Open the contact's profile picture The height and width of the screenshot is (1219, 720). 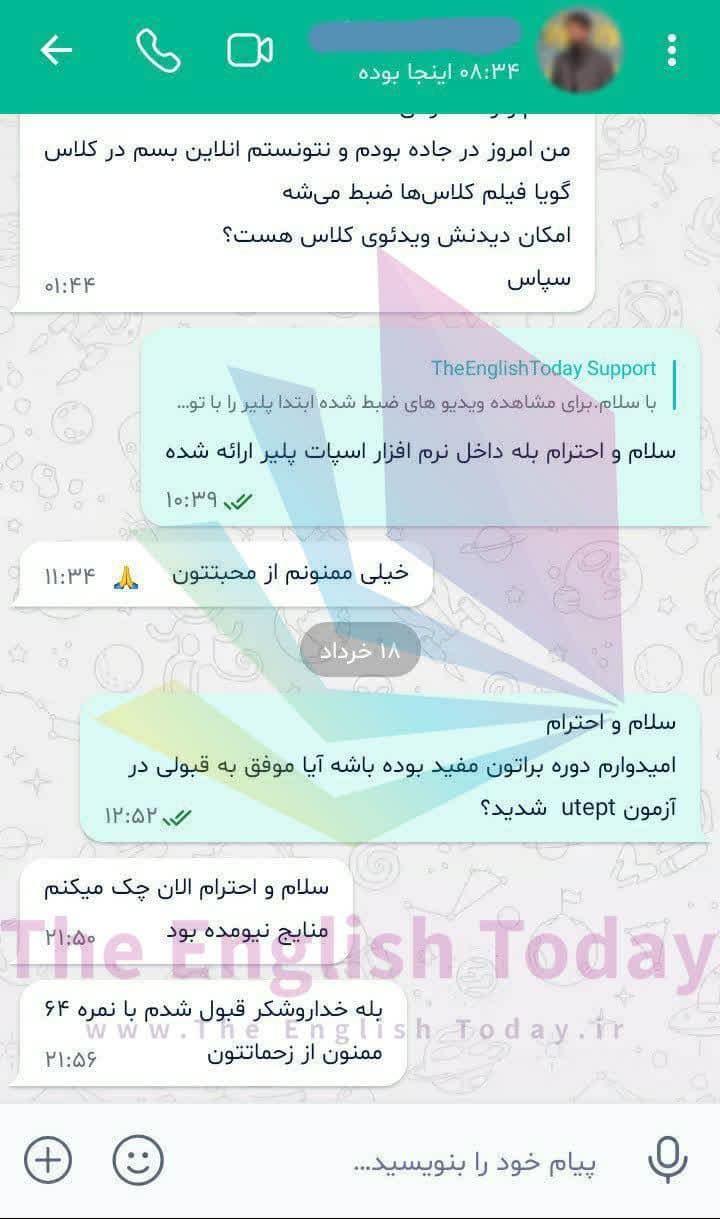click(580, 51)
